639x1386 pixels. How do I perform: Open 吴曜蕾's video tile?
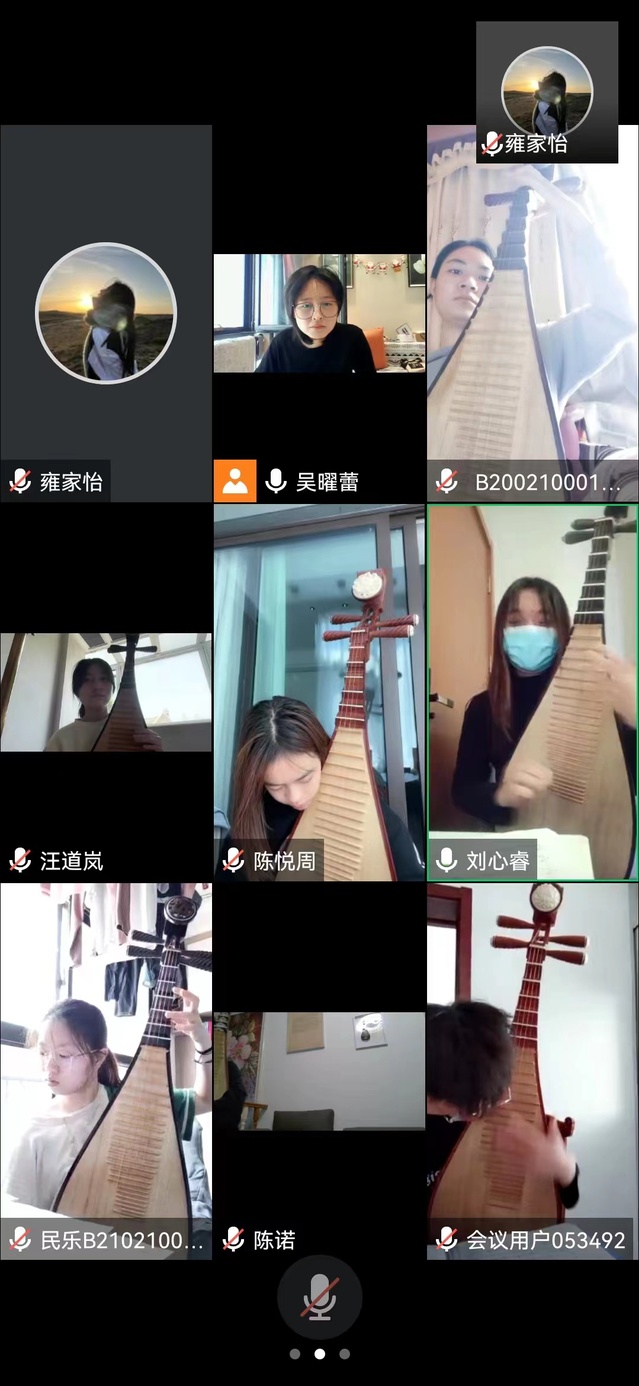click(x=319, y=313)
